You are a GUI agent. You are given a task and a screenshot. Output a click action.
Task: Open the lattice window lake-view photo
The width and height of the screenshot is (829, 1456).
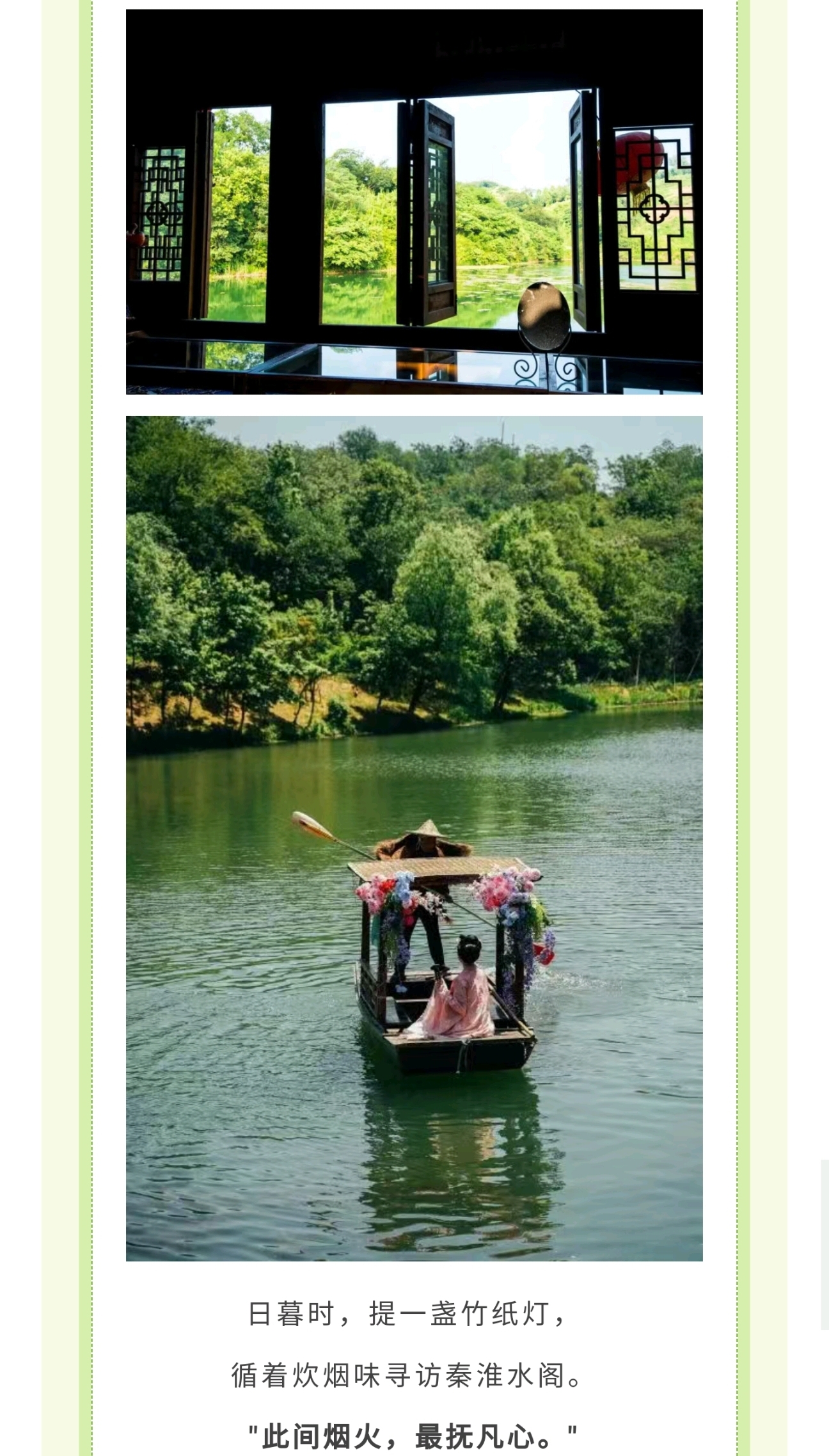pyautogui.click(x=414, y=202)
